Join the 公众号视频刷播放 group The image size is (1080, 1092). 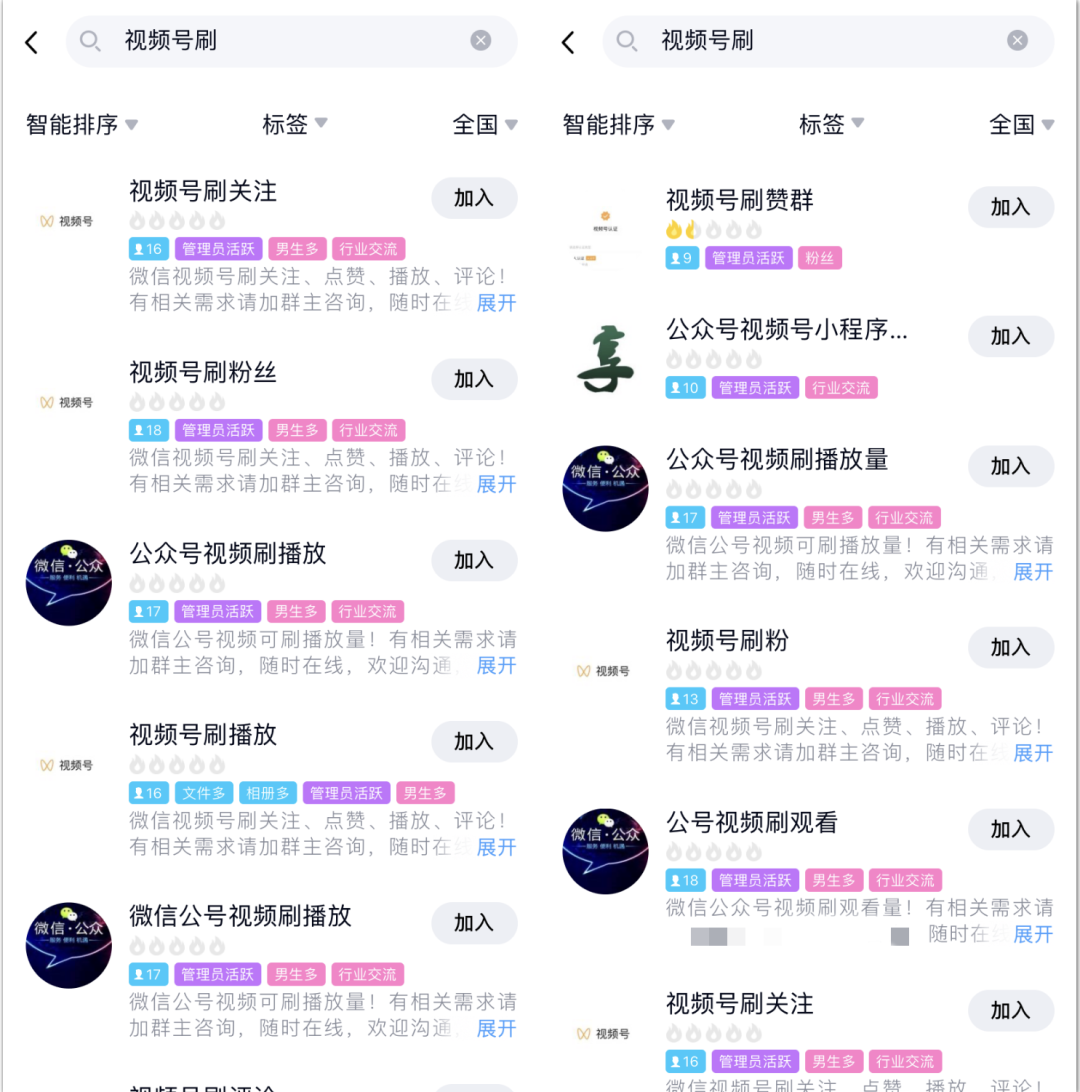point(474,560)
